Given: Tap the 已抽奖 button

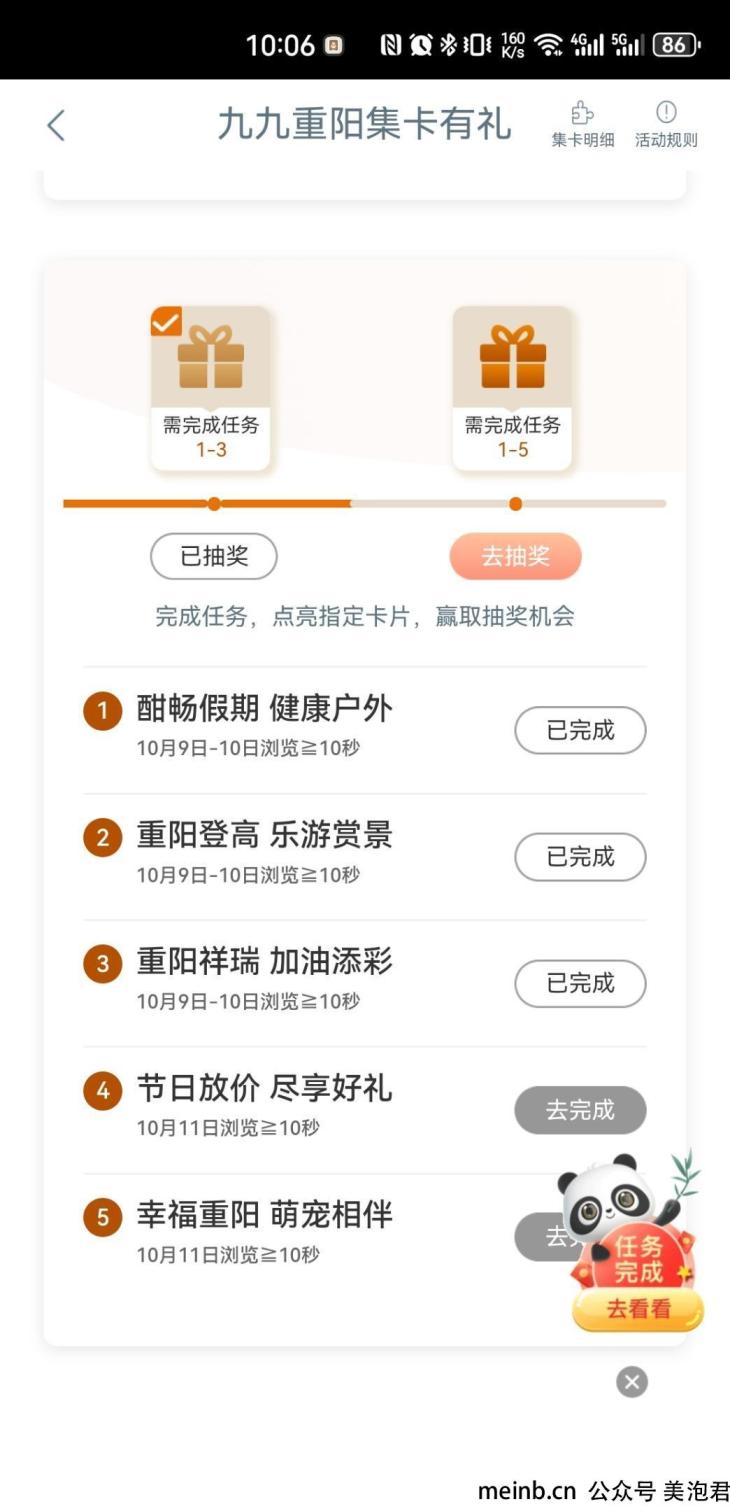Looking at the screenshot, I should coord(214,556).
